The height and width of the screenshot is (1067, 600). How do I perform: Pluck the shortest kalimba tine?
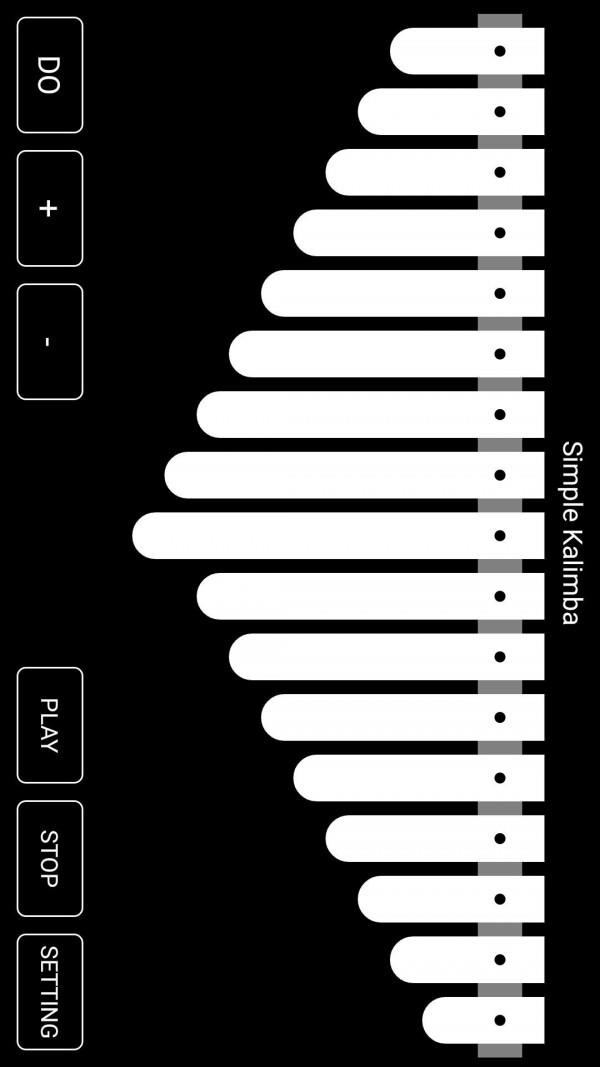(483, 1020)
